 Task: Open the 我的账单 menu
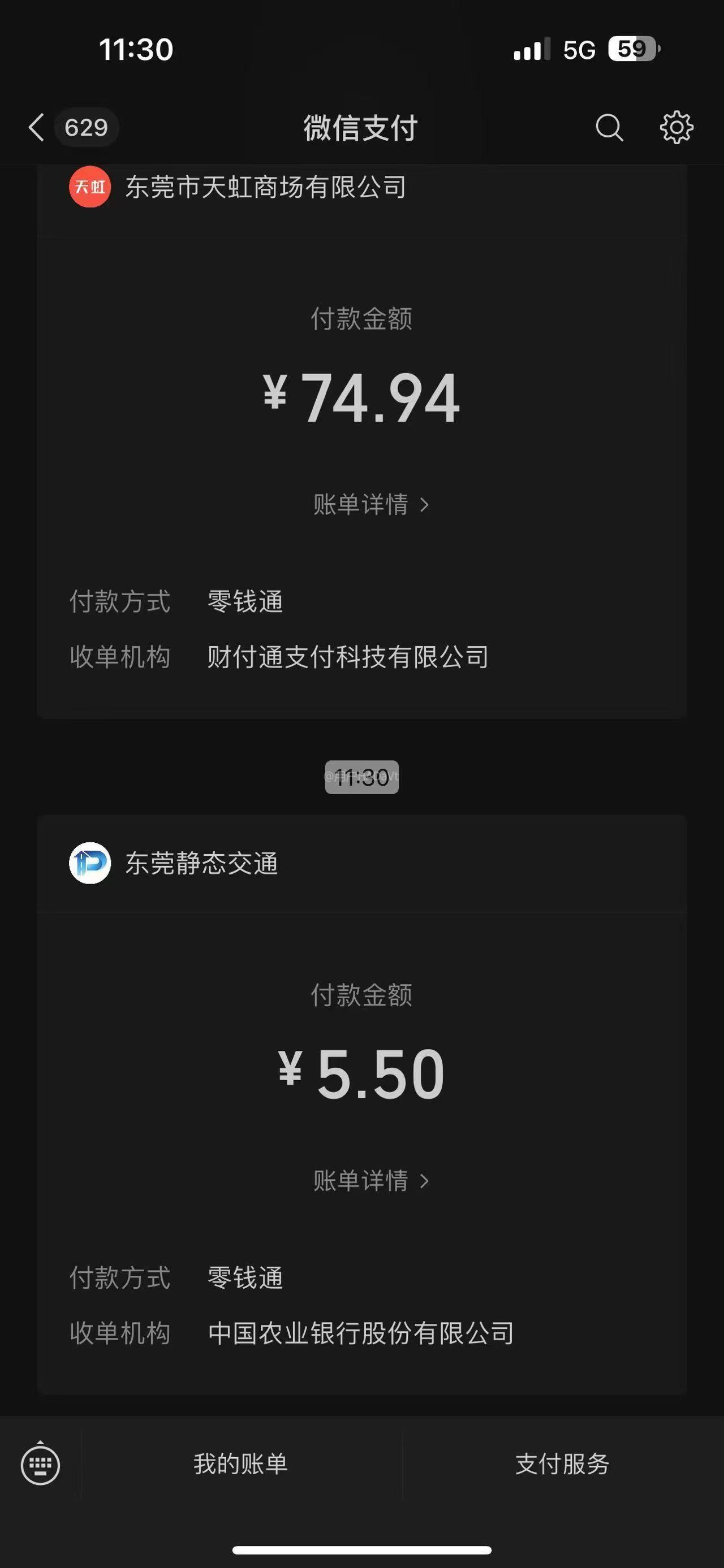(x=241, y=1464)
